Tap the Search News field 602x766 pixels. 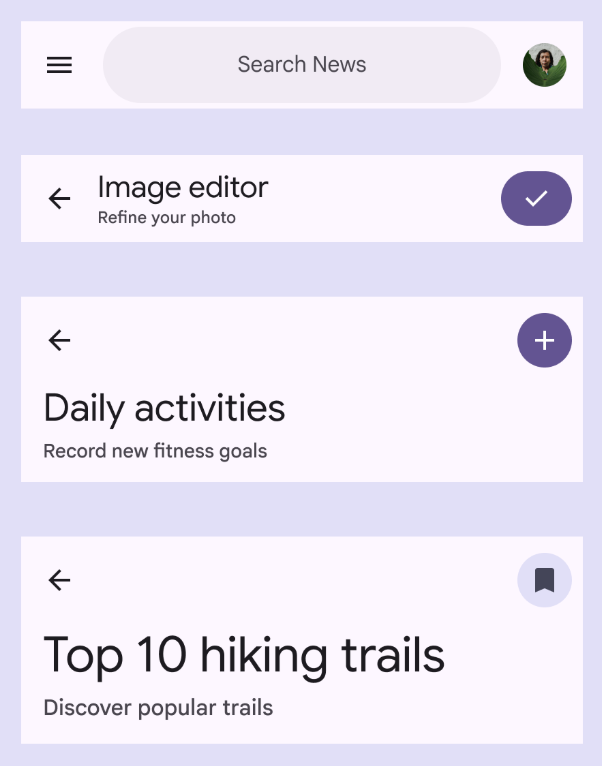301,65
